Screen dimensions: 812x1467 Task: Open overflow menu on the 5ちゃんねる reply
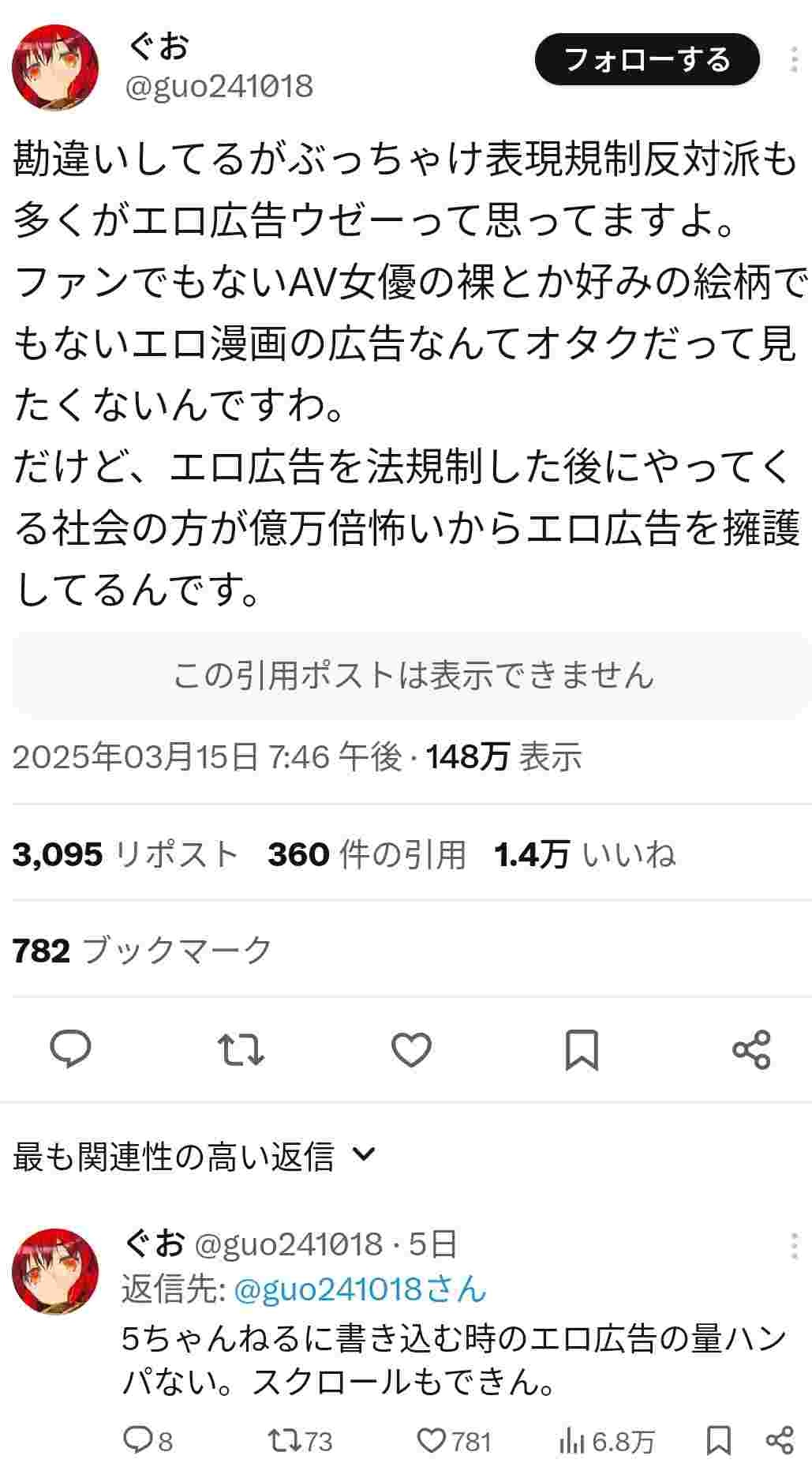pos(794,1245)
